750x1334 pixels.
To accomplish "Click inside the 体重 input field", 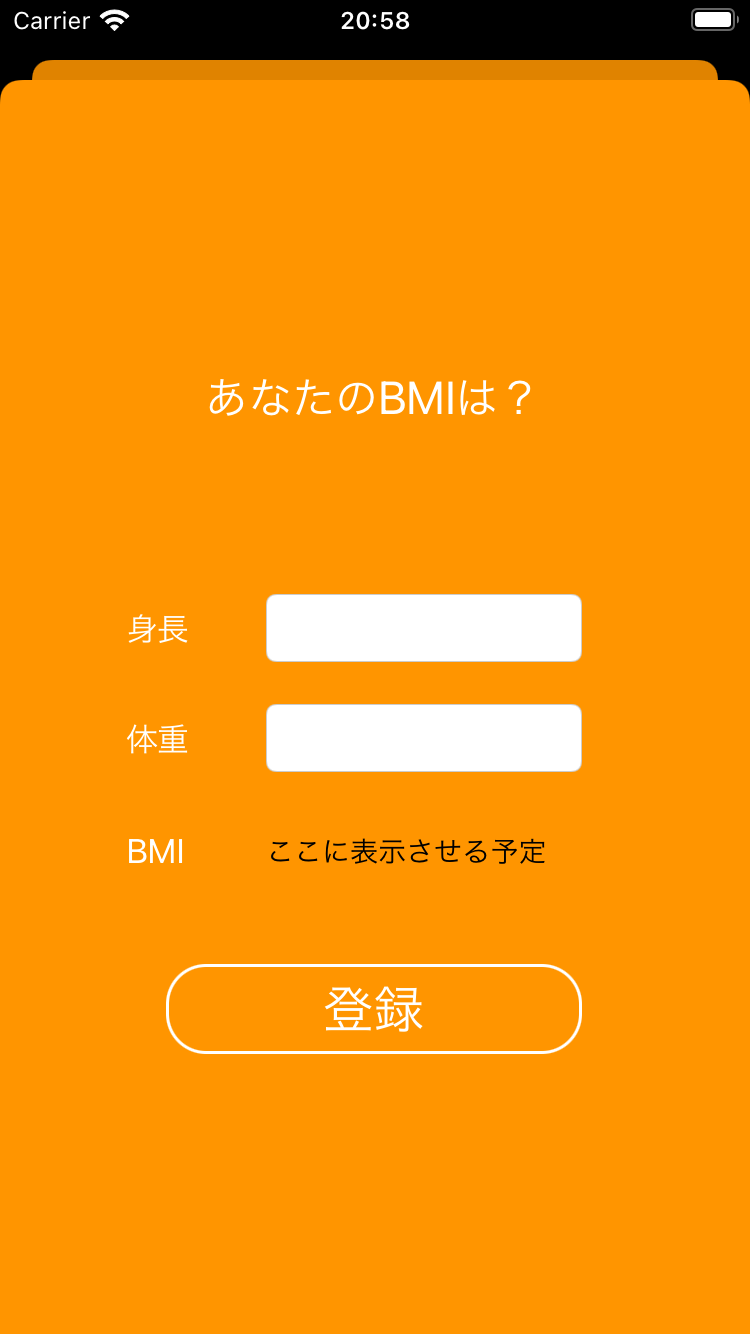I will point(423,737).
